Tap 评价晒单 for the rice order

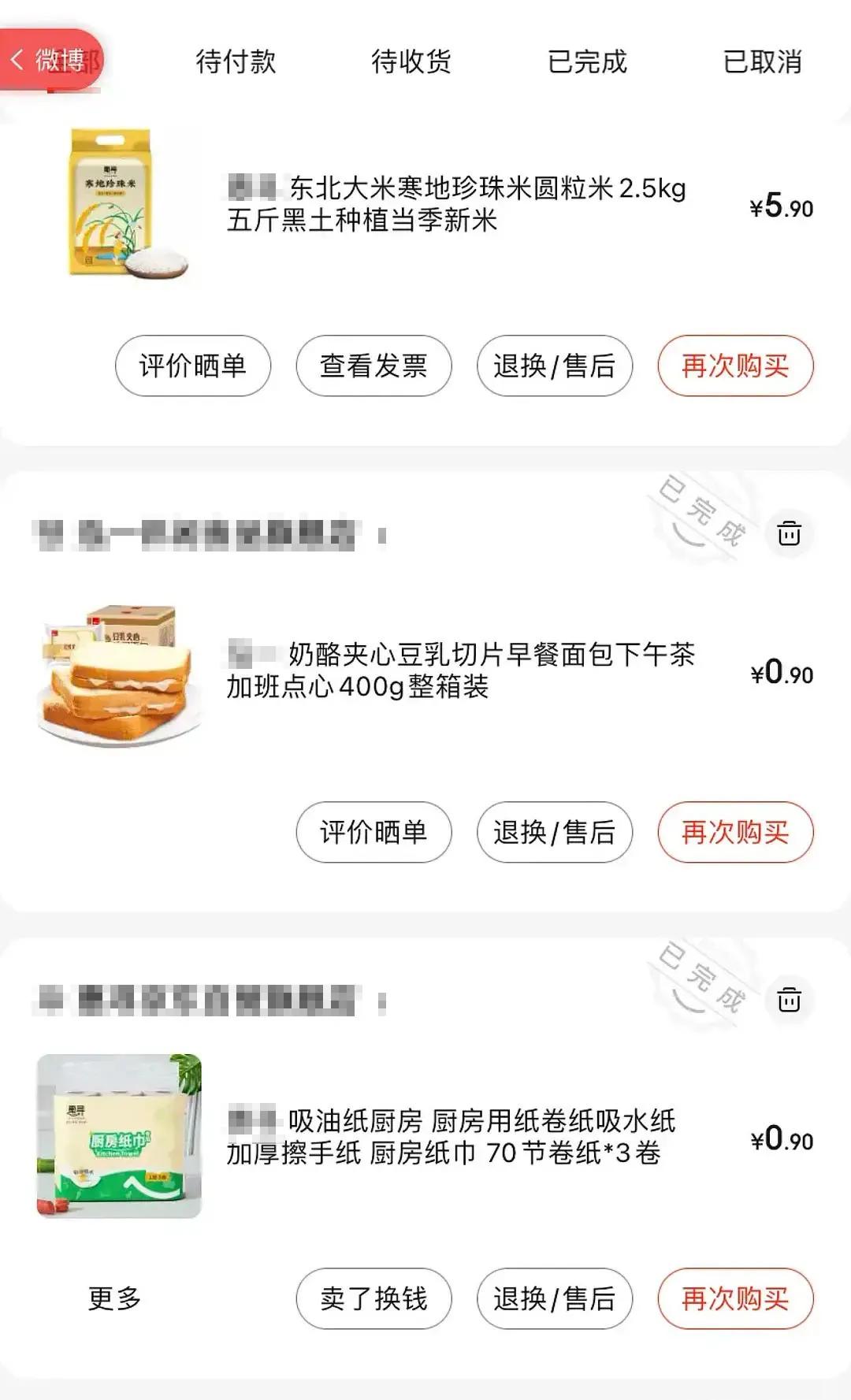point(191,365)
